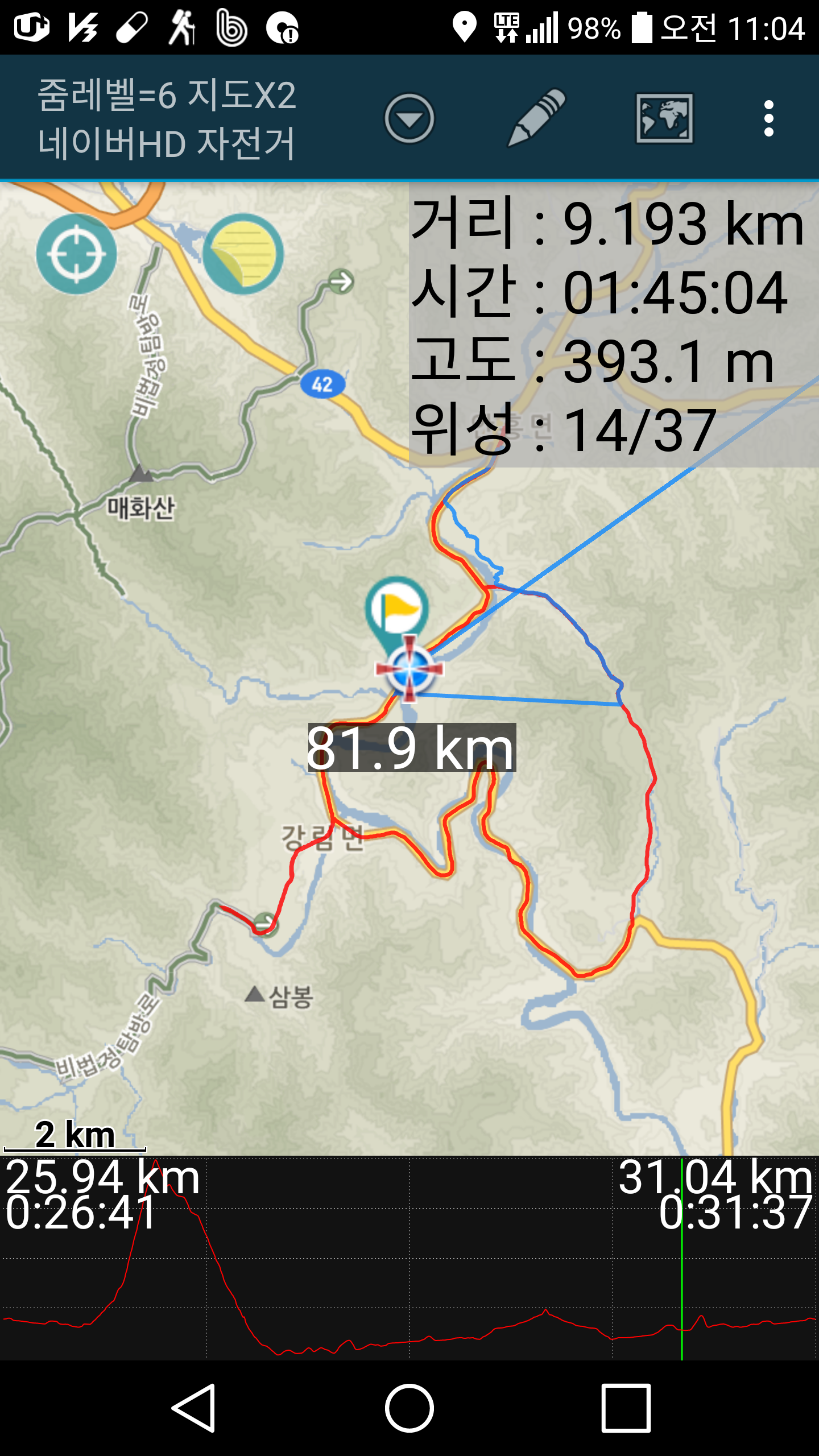Tap the pencil edit icon
The height and width of the screenshot is (1456, 819).
[x=536, y=118]
